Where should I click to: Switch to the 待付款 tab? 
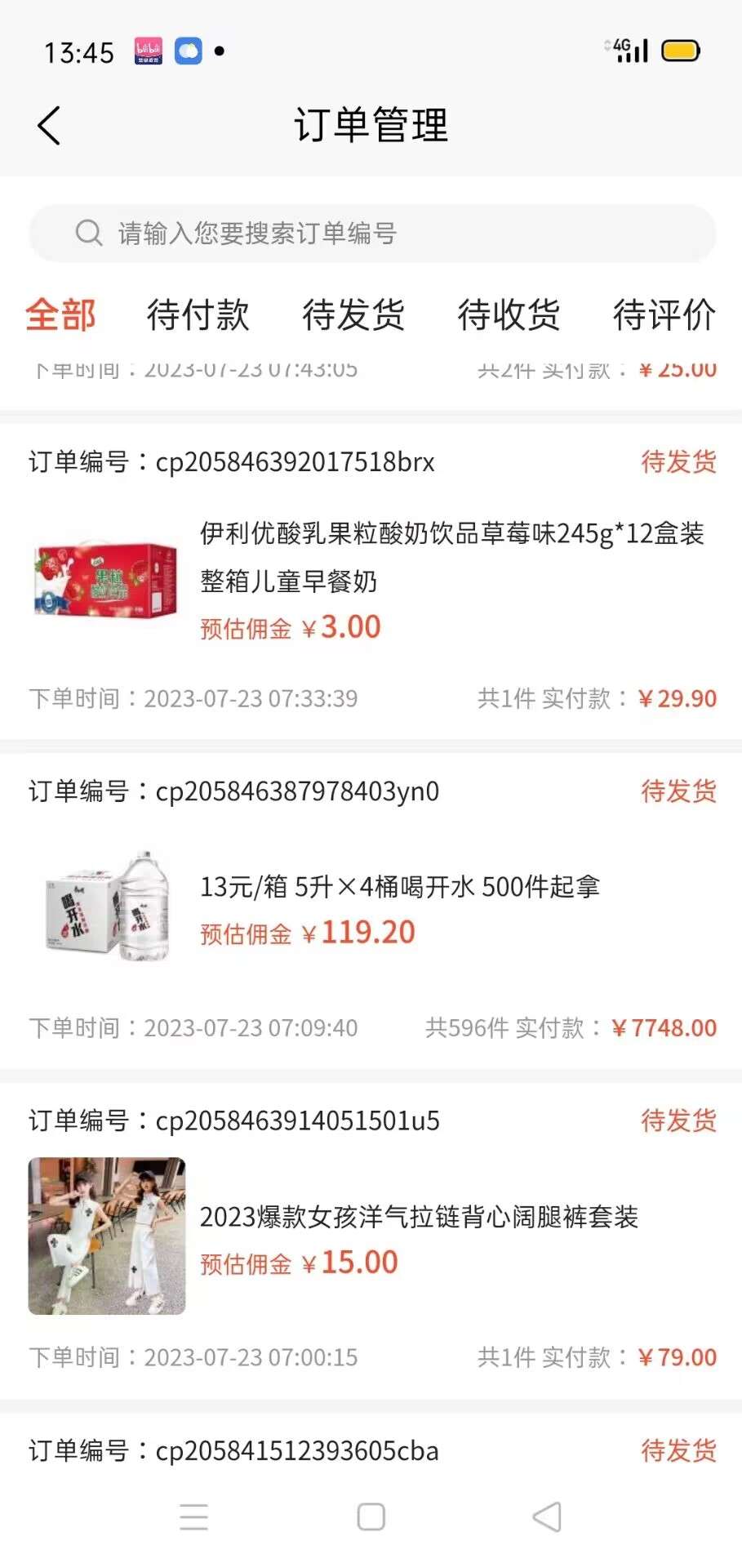[x=198, y=315]
